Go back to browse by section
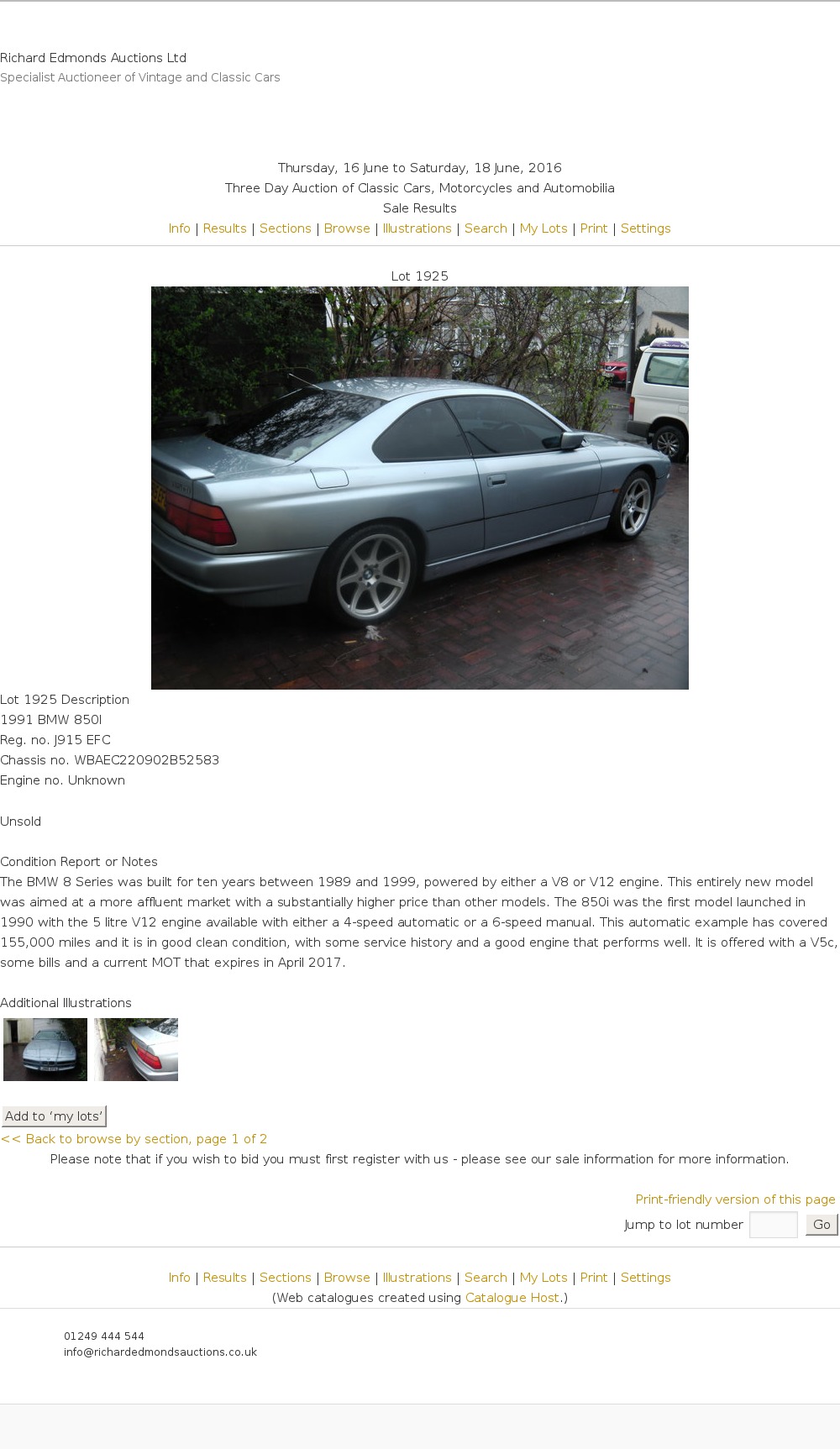Image resolution: width=840 pixels, height=1449 pixels. 134,1139
